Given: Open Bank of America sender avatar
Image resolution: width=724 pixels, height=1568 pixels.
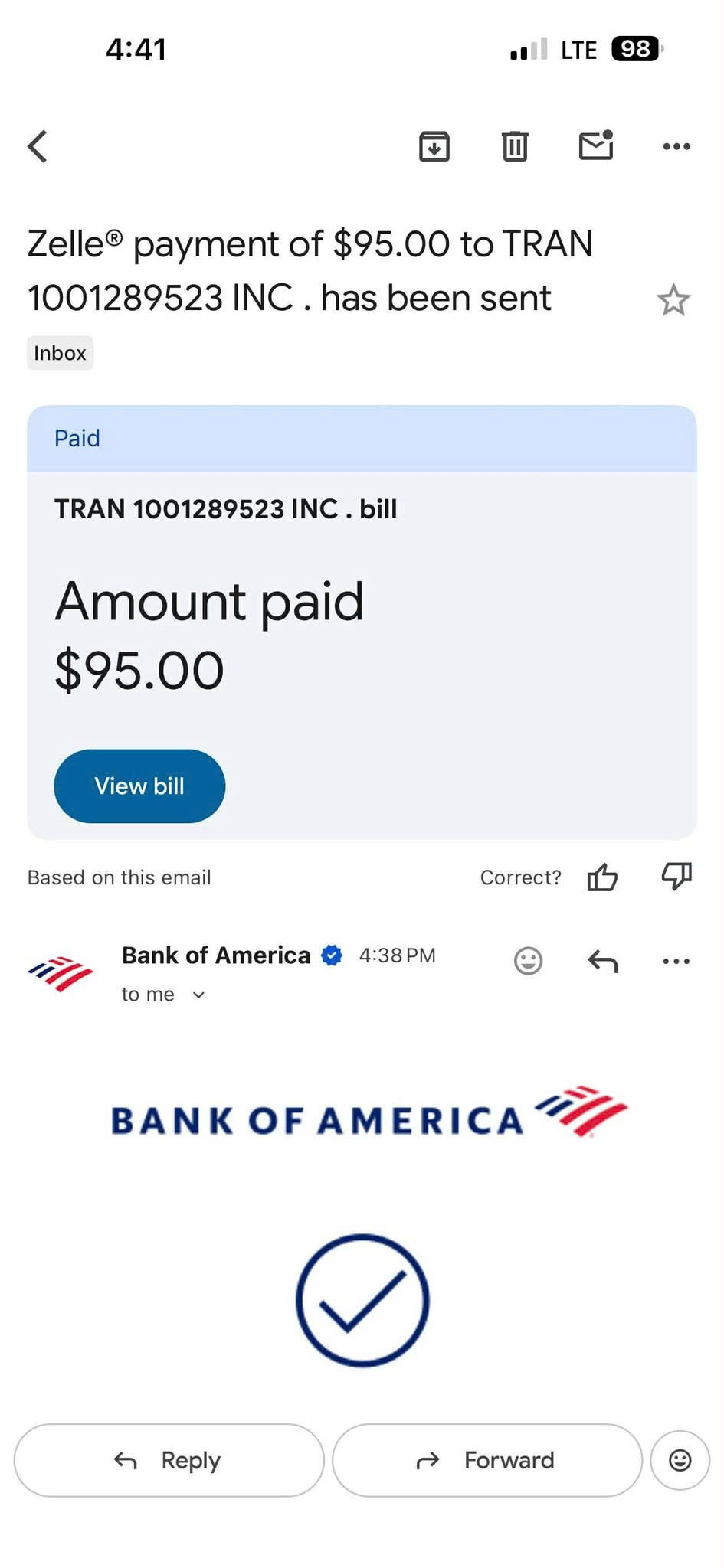Looking at the screenshot, I should click(x=61, y=973).
